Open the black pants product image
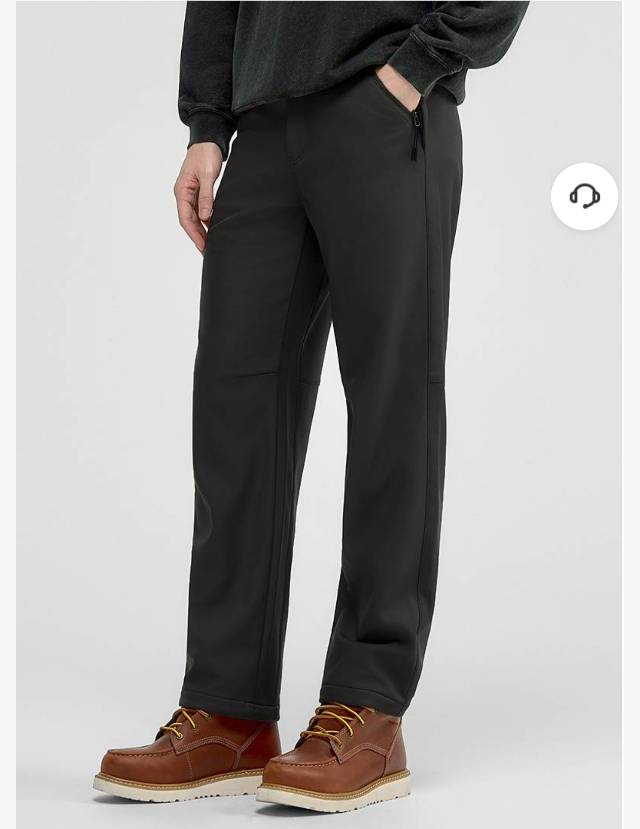The width and height of the screenshot is (640, 829). coord(320,400)
